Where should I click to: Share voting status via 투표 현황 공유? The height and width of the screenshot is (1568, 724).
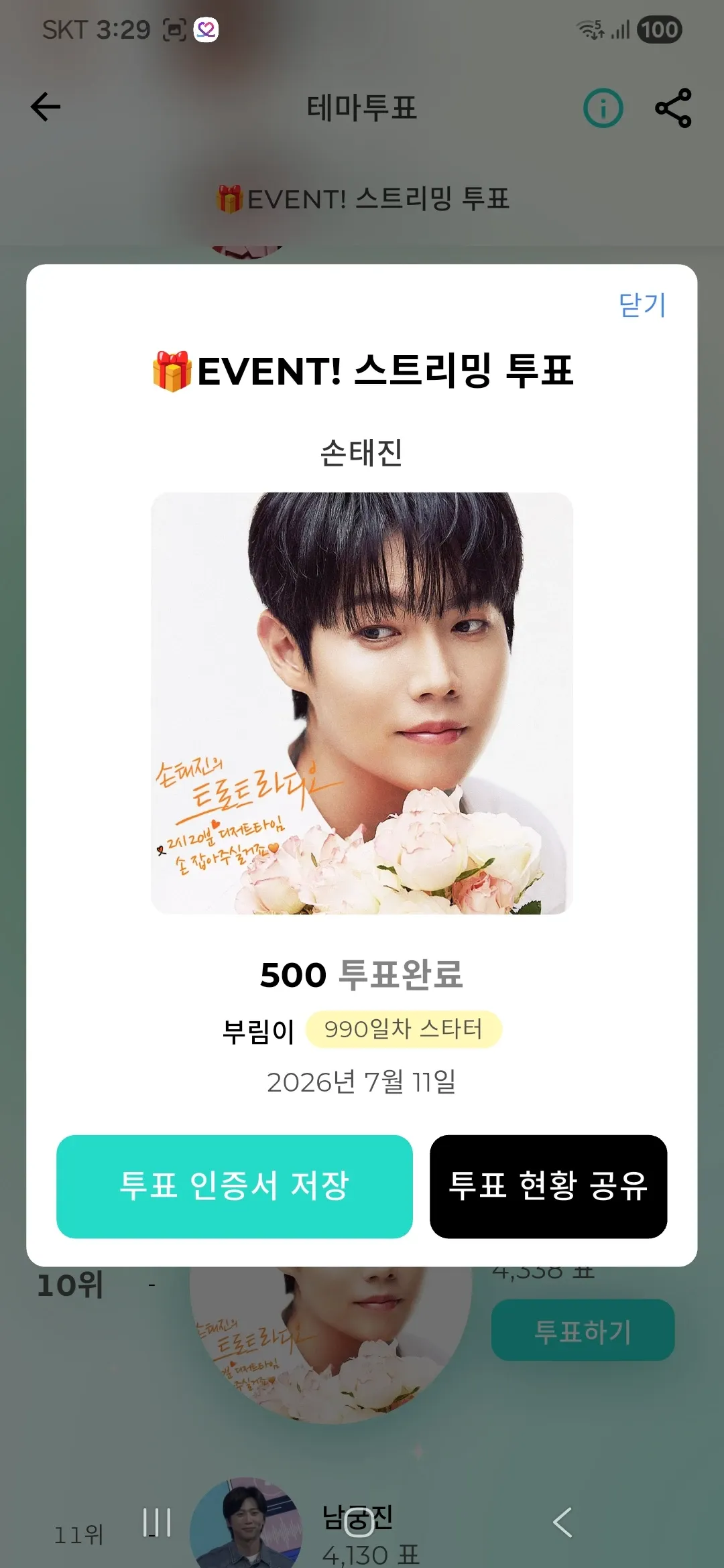(548, 1186)
